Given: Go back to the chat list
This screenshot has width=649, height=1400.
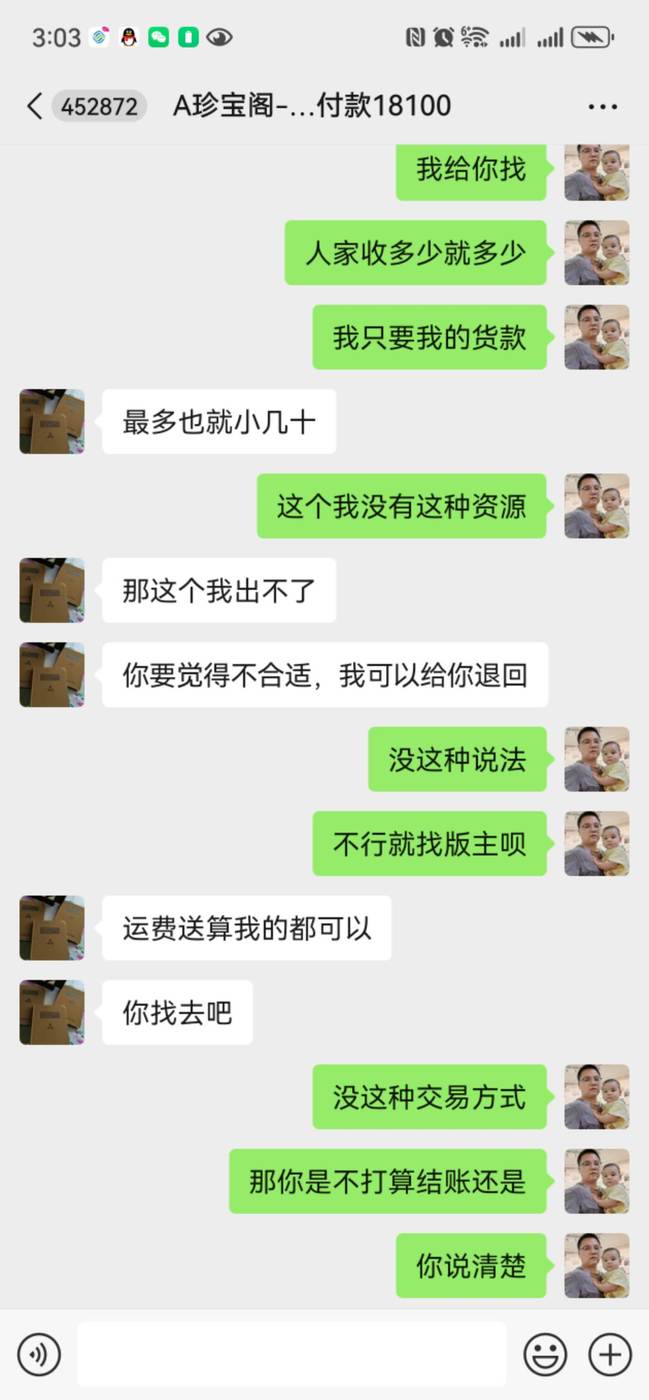Looking at the screenshot, I should [35, 106].
